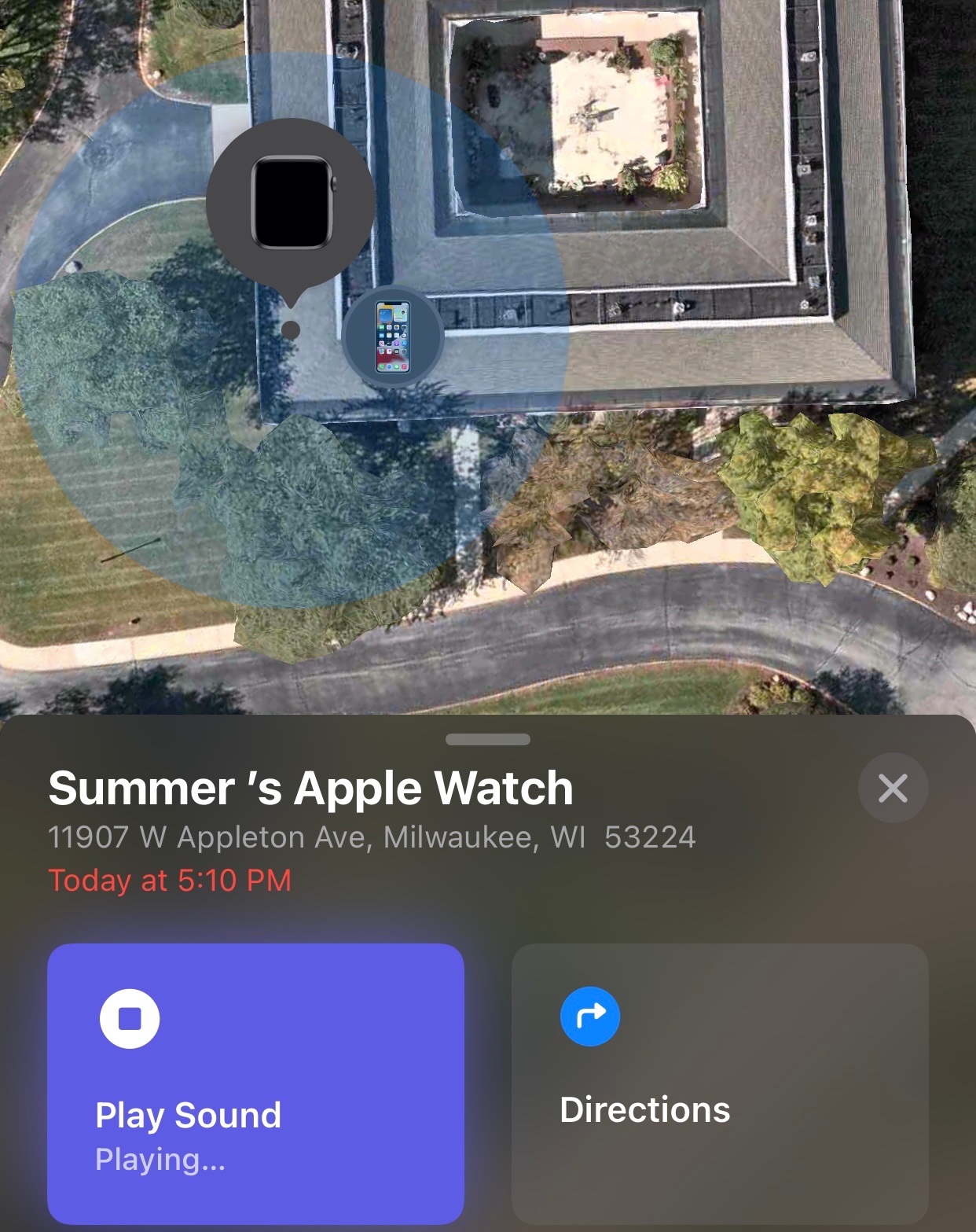Close the Apple Watch details panel

pyautogui.click(x=893, y=788)
